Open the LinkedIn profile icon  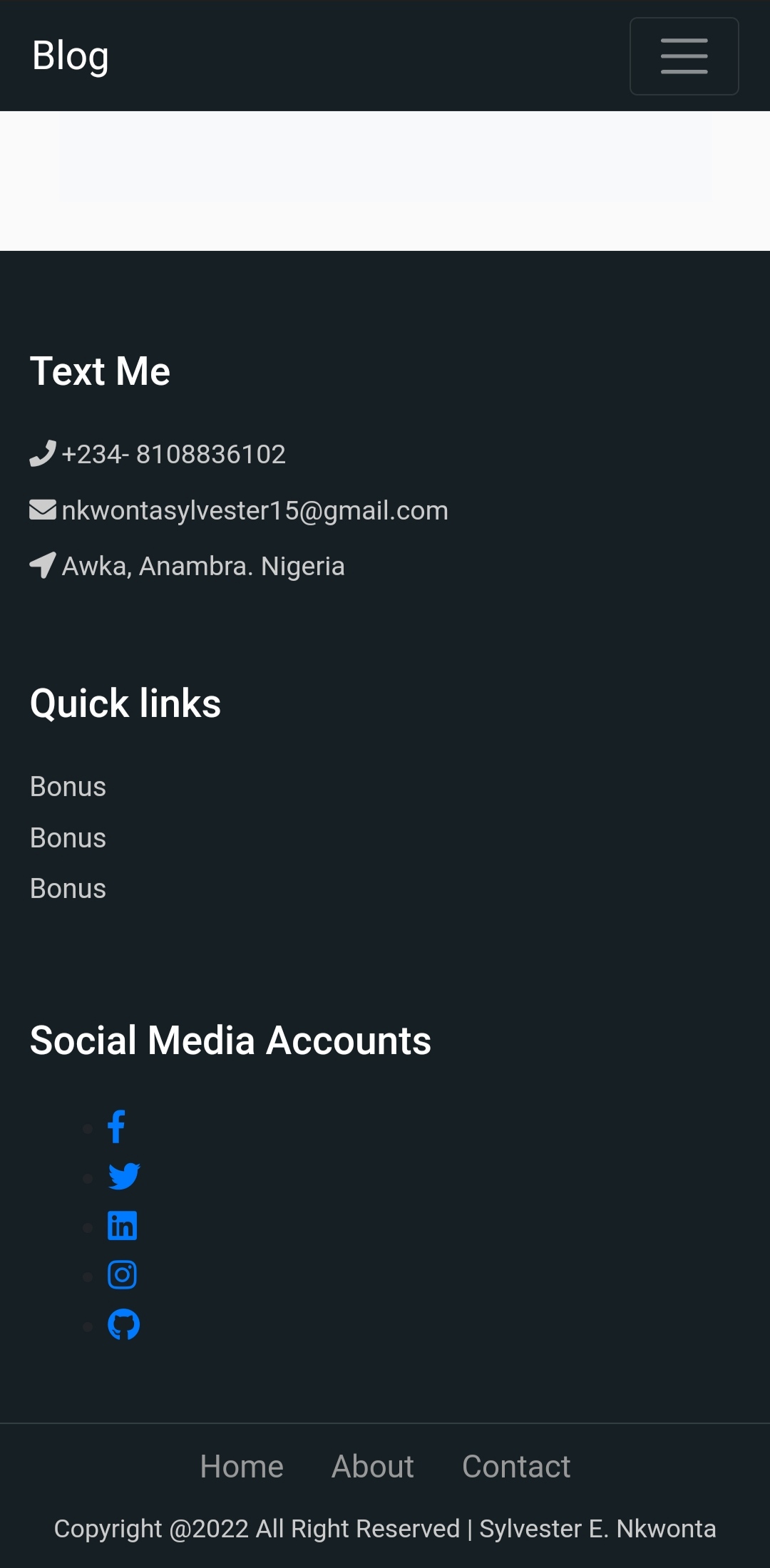point(123,1226)
